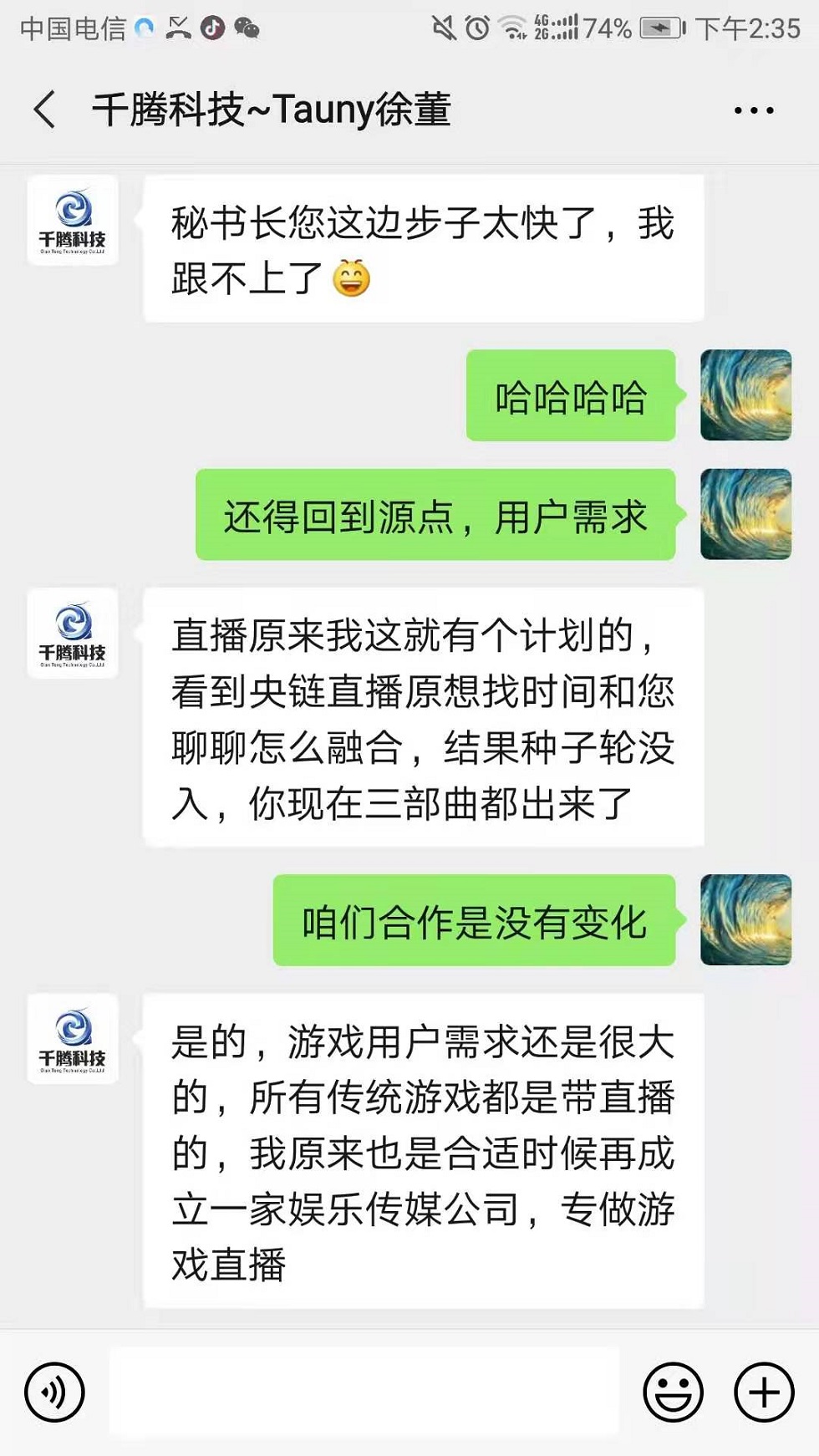Open 千腾科技 avatar beside 直播原来 message

click(x=73, y=634)
